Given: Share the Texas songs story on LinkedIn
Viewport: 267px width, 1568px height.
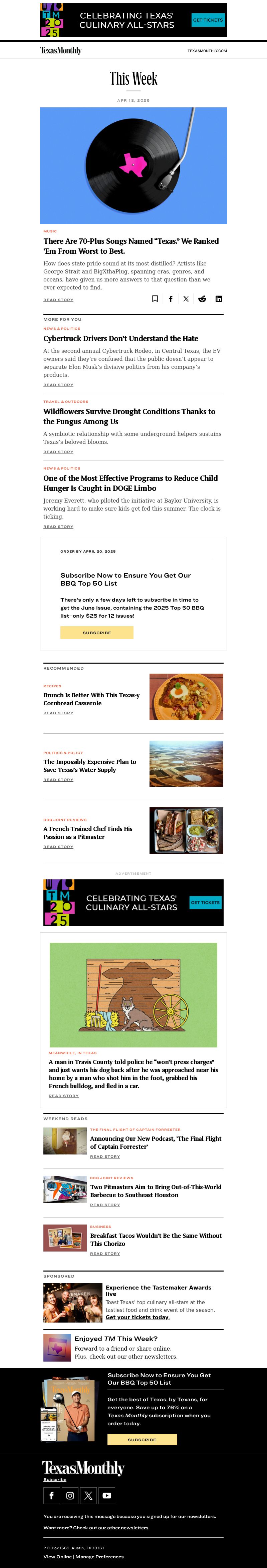Looking at the screenshot, I should click(218, 299).
